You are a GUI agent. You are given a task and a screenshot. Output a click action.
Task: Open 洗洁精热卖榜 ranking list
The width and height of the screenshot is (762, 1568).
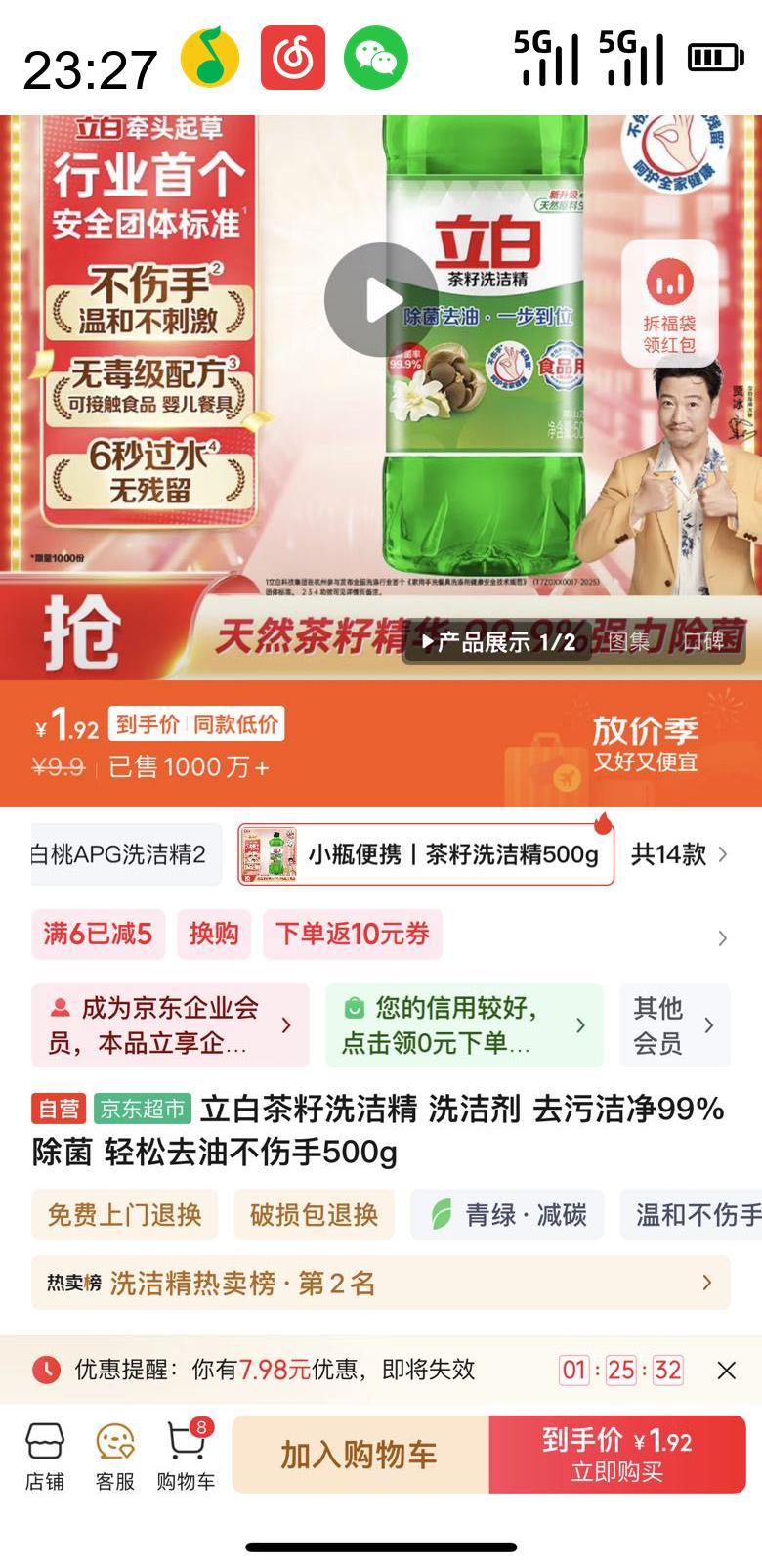coord(380,1283)
